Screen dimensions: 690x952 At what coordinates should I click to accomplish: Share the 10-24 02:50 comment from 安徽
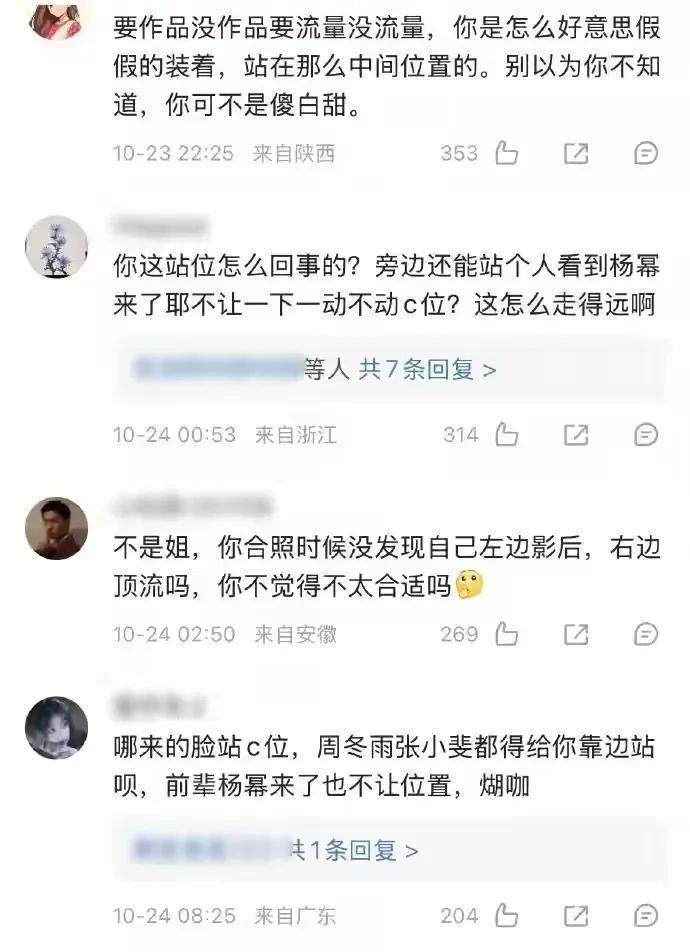(x=576, y=634)
